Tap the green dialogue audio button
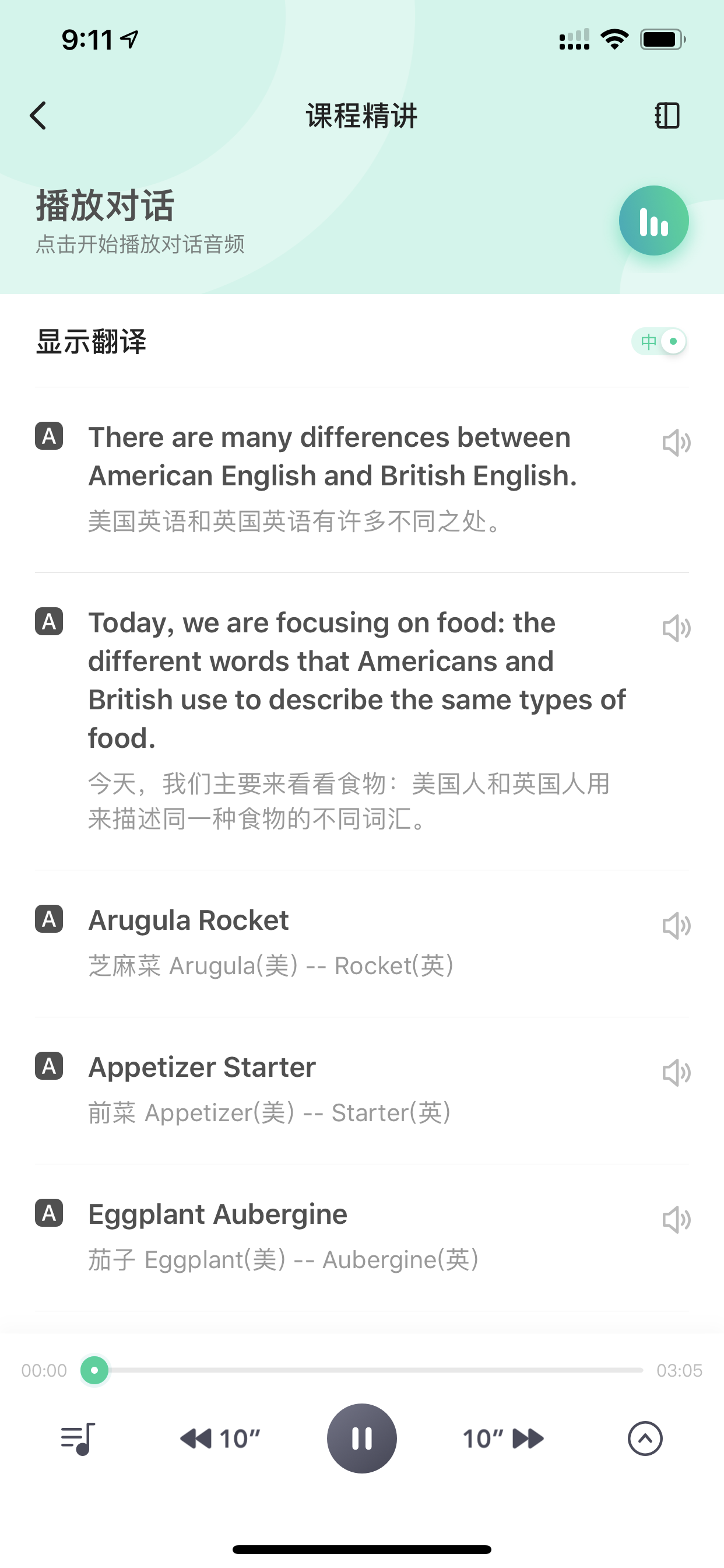The height and width of the screenshot is (1568, 724). point(653,220)
